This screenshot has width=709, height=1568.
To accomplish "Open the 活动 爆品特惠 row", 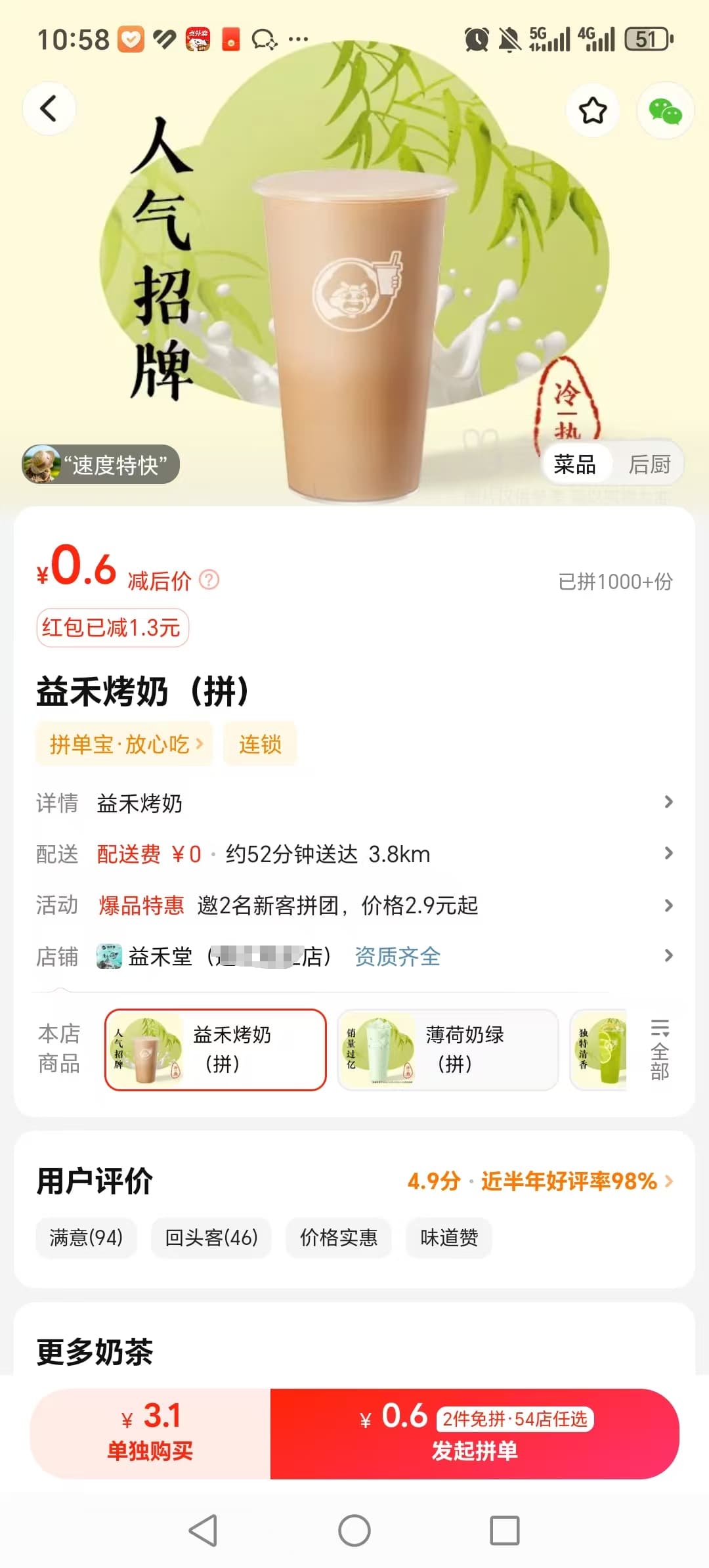I will (x=354, y=905).
